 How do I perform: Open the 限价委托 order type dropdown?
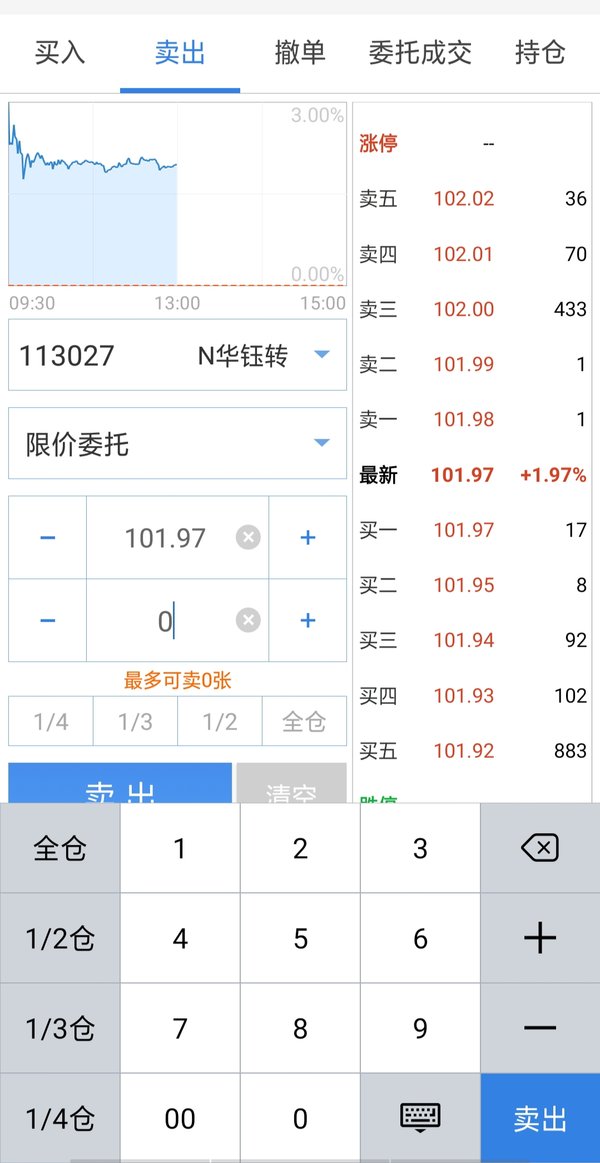coord(177,444)
